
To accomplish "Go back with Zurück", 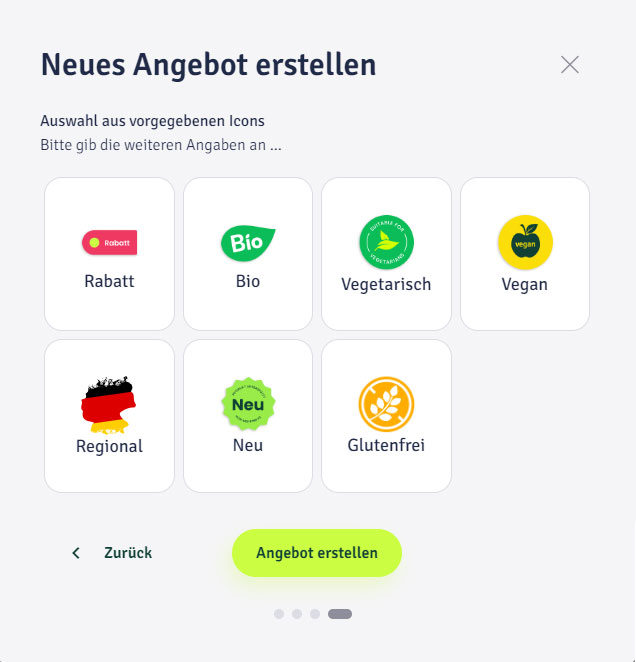I will [113, 553].
